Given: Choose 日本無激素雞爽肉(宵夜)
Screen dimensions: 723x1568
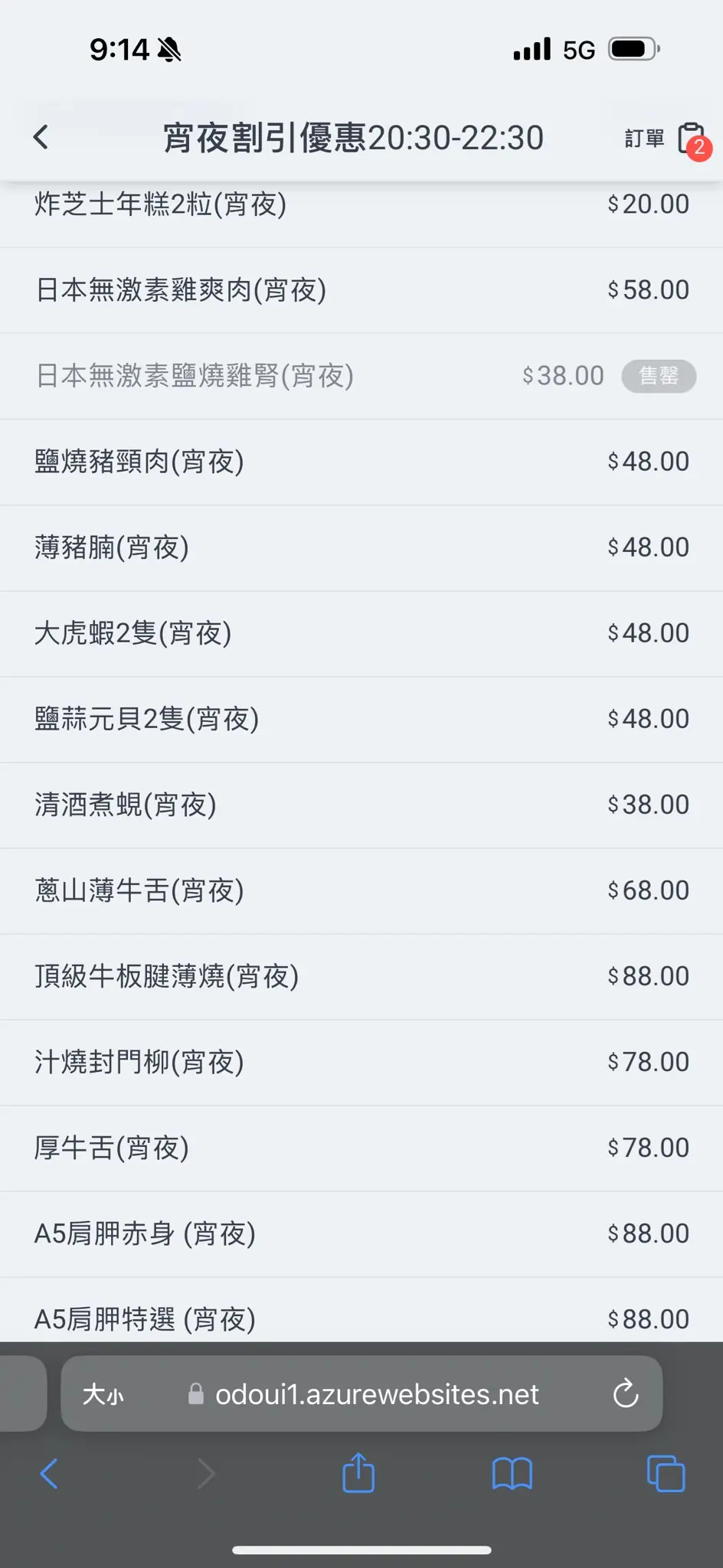Looking at the screenshot, I should pyautogui.click(x=361, y=290).
